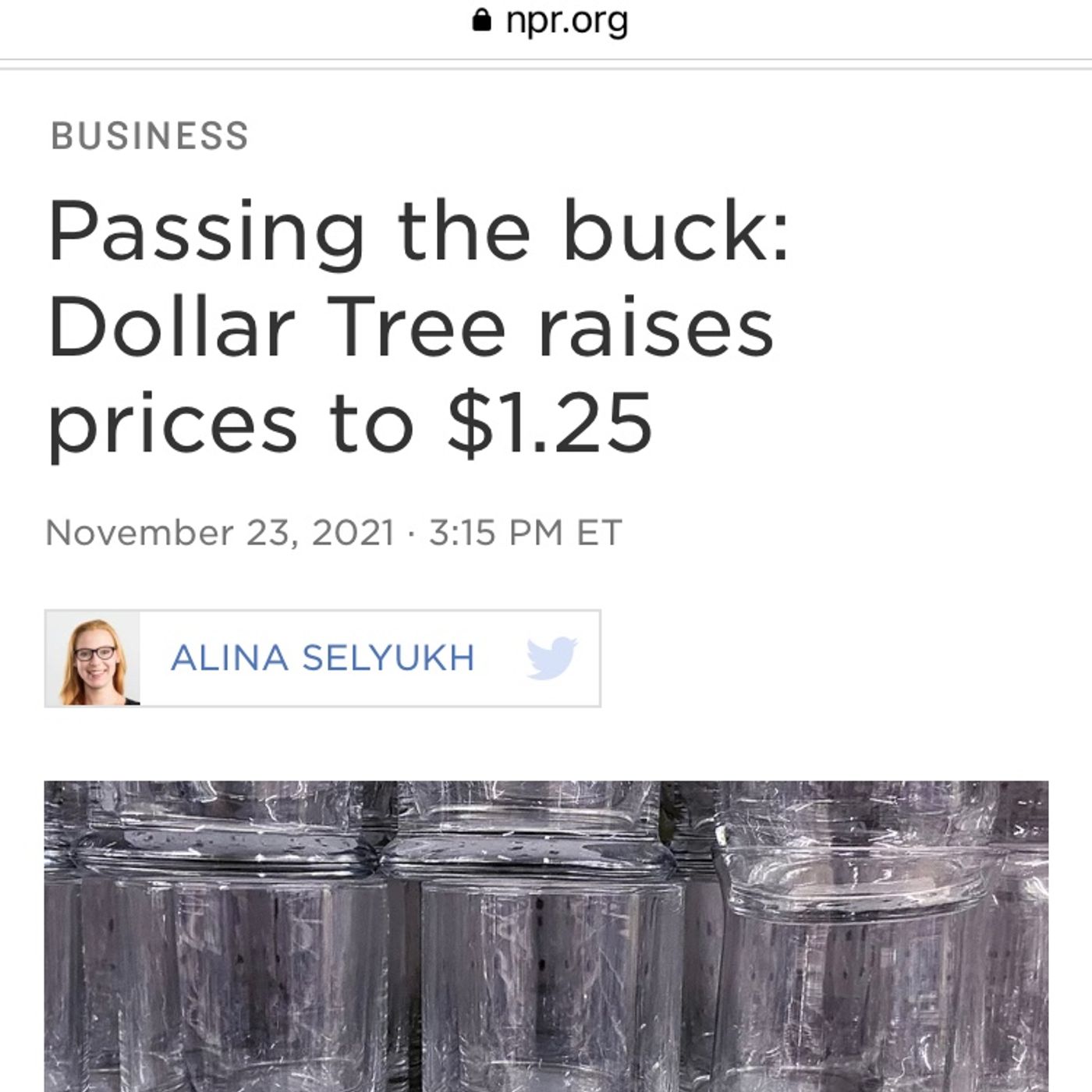Screen dimensions: 1092x1092
Task: Open the author's Twitter profile
Action: (x=551, y=658)
